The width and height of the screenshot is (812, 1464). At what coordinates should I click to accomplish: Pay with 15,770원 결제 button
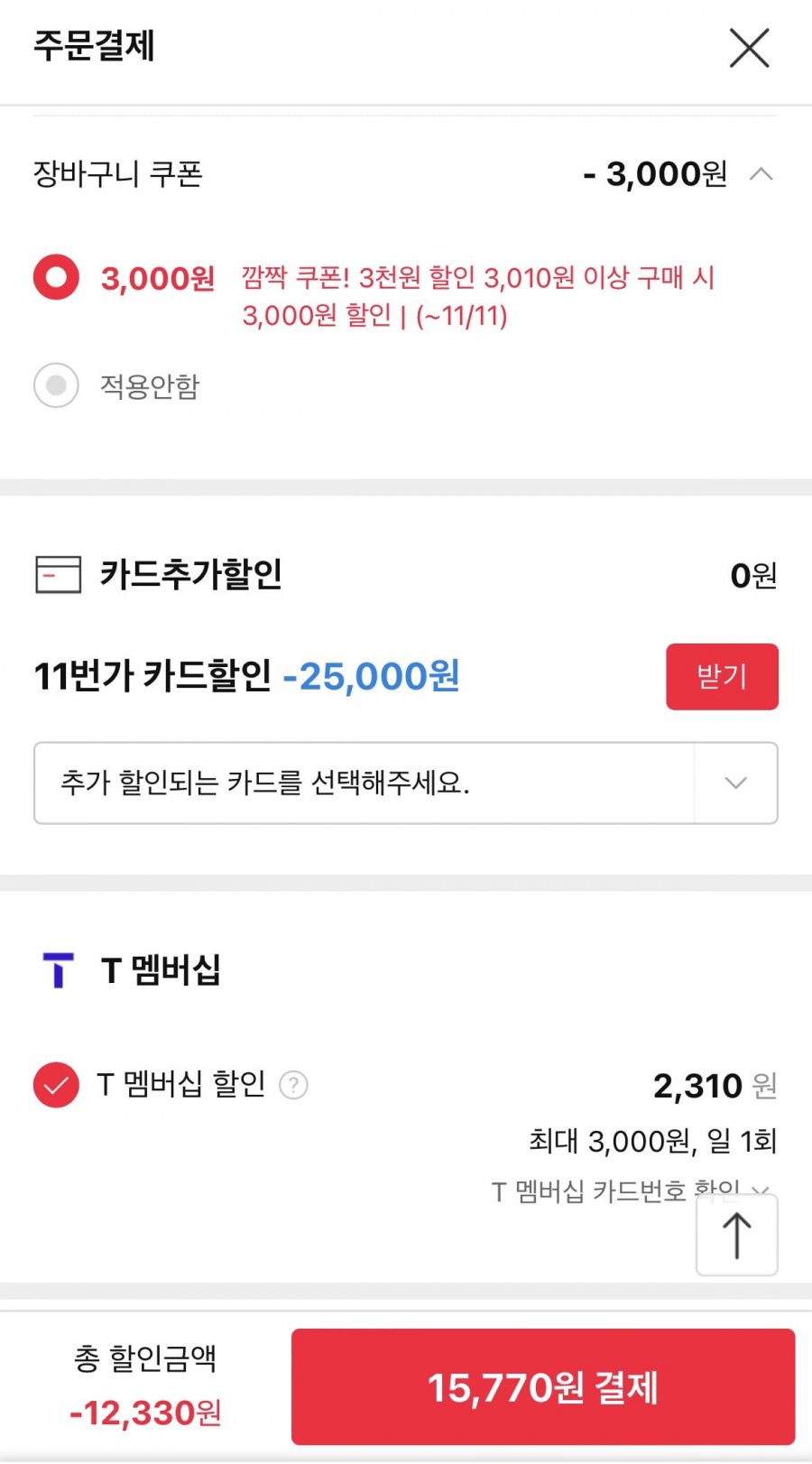pos(543,1386)
